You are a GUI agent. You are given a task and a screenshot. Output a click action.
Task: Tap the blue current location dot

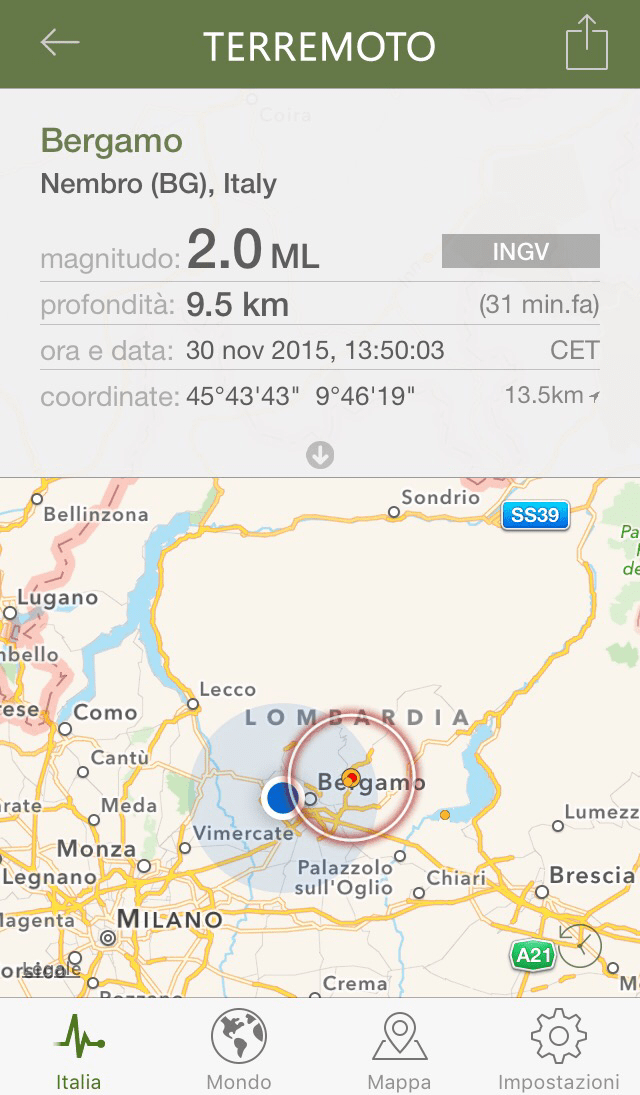tap(281, 798)
